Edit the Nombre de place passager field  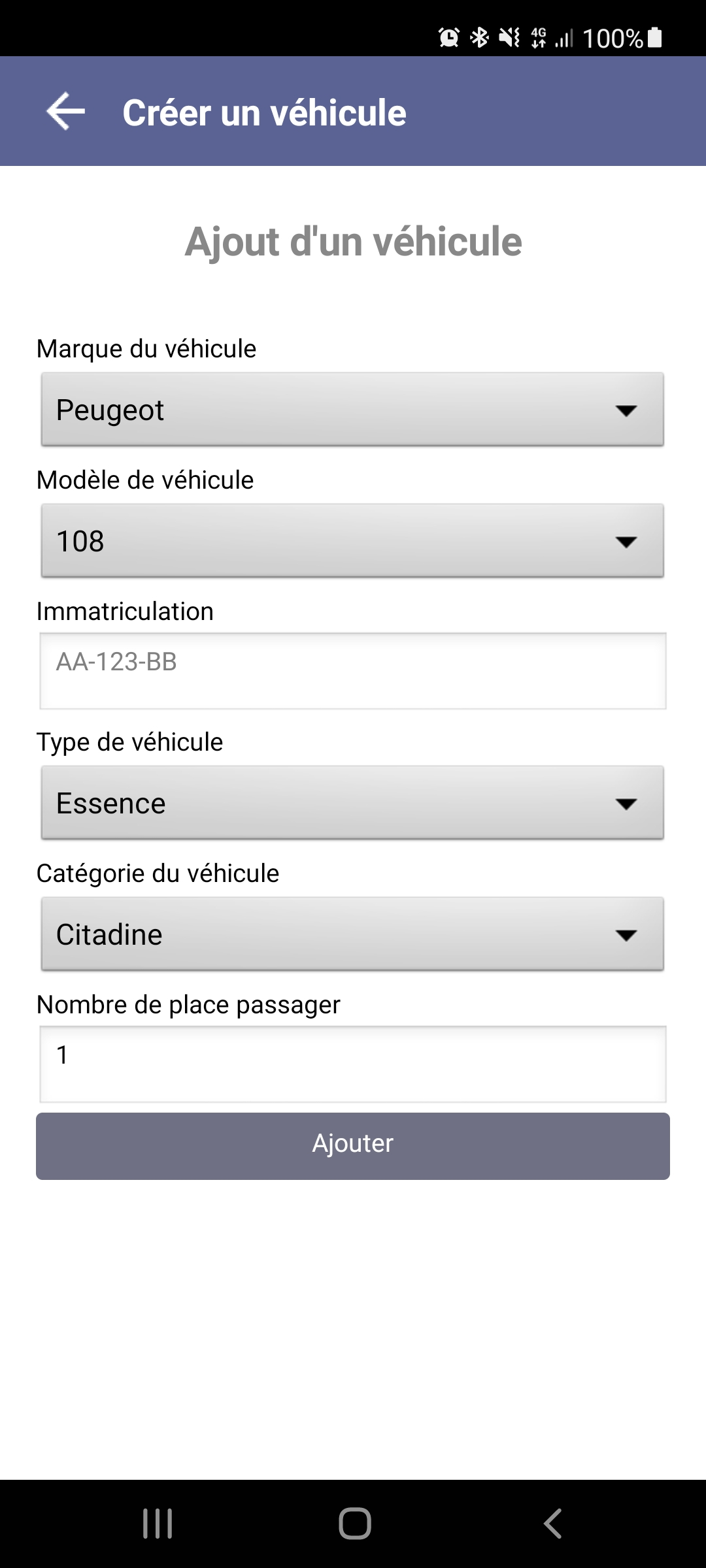tap(353, 1064)
